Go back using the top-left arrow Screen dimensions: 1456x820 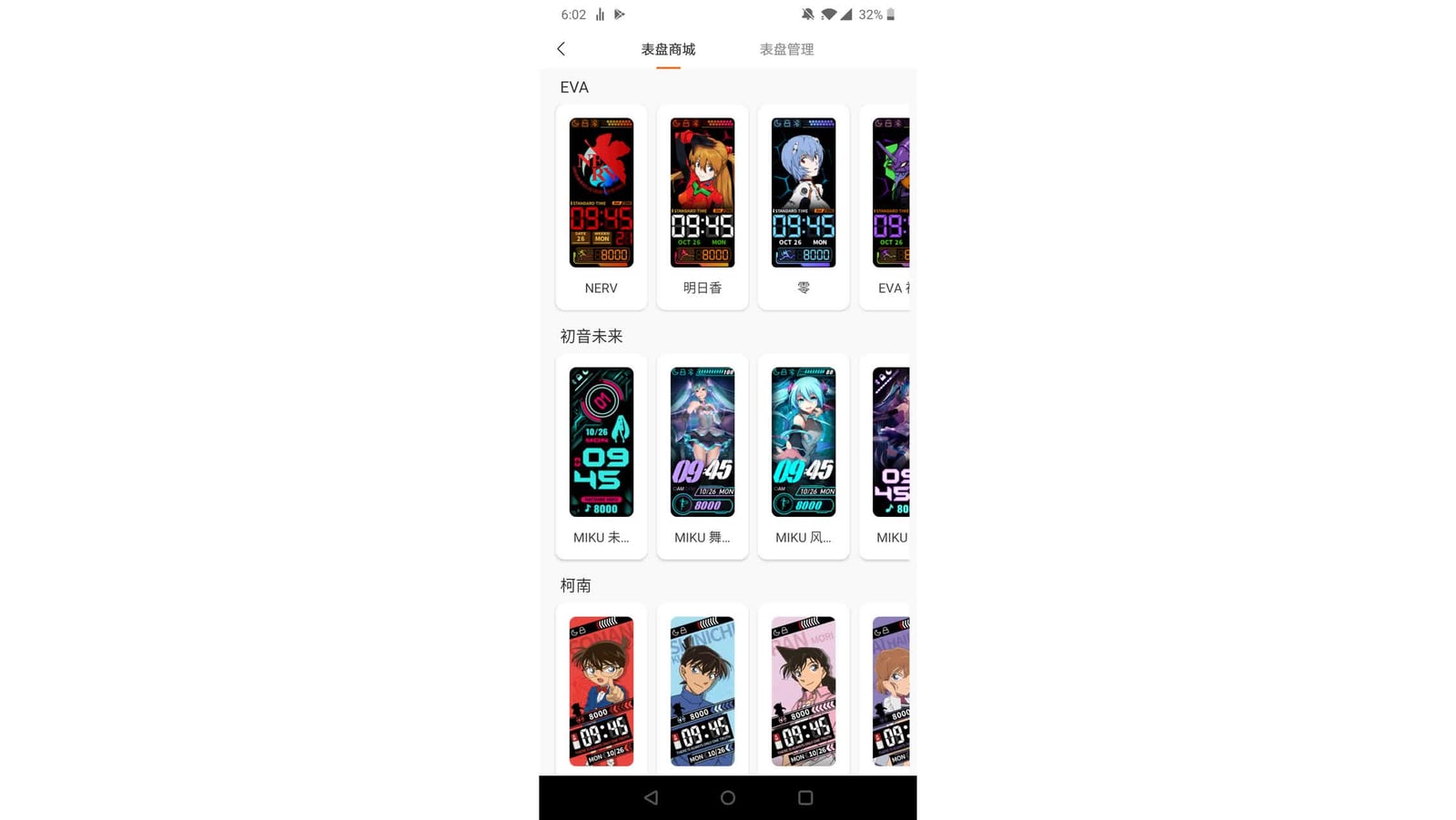pyautogui.click(x=561, y=49)
